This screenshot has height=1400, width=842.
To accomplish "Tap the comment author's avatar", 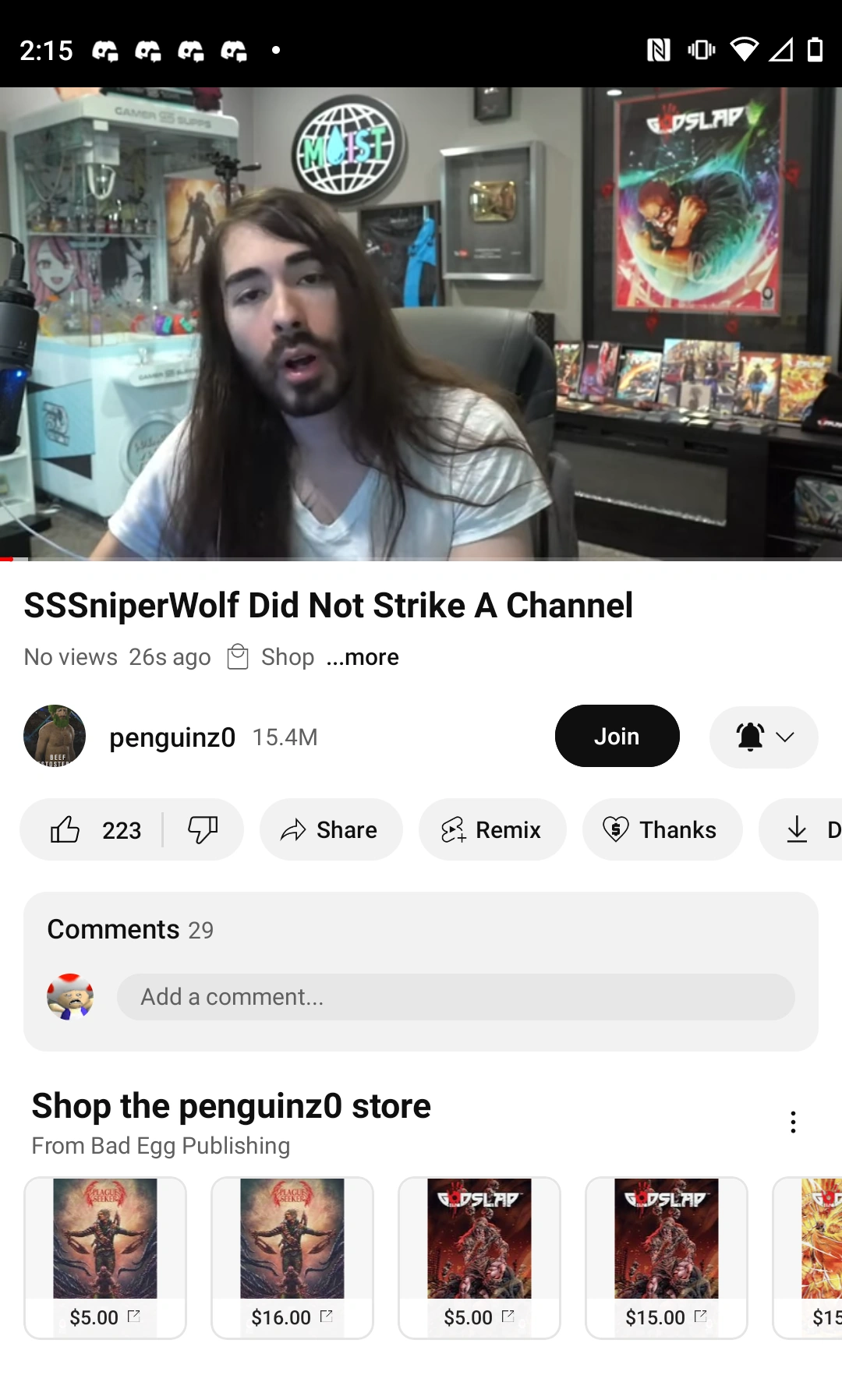I will [71, 996].
